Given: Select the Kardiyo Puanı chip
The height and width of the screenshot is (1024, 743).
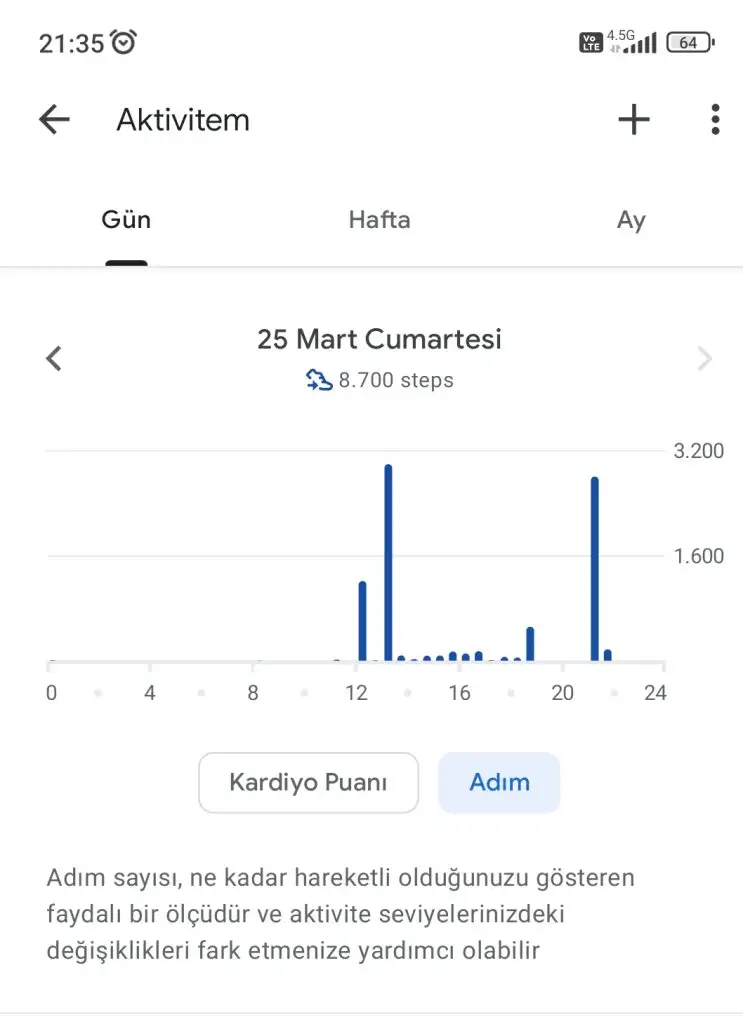Looking at the screenshot, I should tap(308, 782).
